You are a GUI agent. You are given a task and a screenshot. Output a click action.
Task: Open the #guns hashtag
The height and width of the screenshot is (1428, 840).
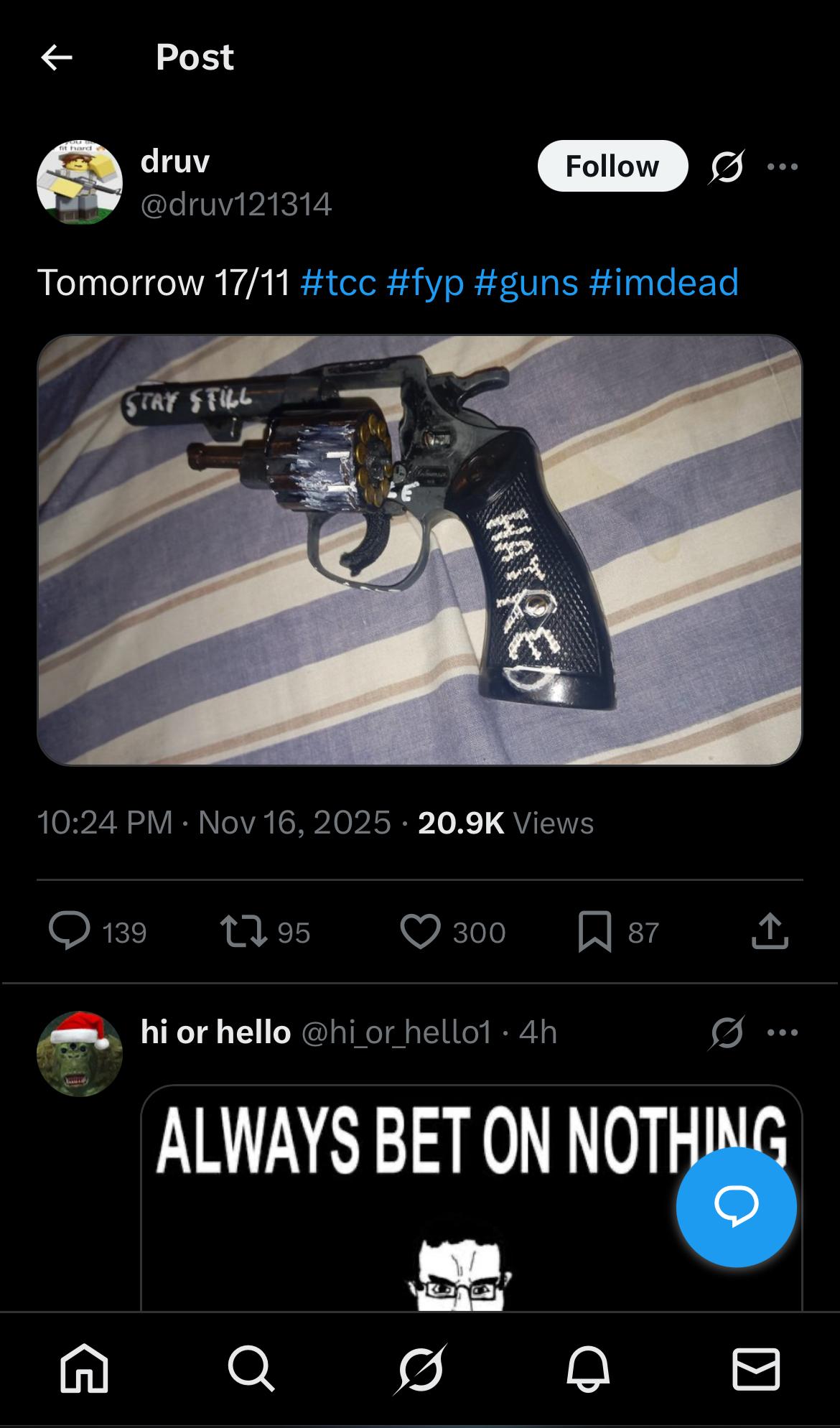click(526, 281)
